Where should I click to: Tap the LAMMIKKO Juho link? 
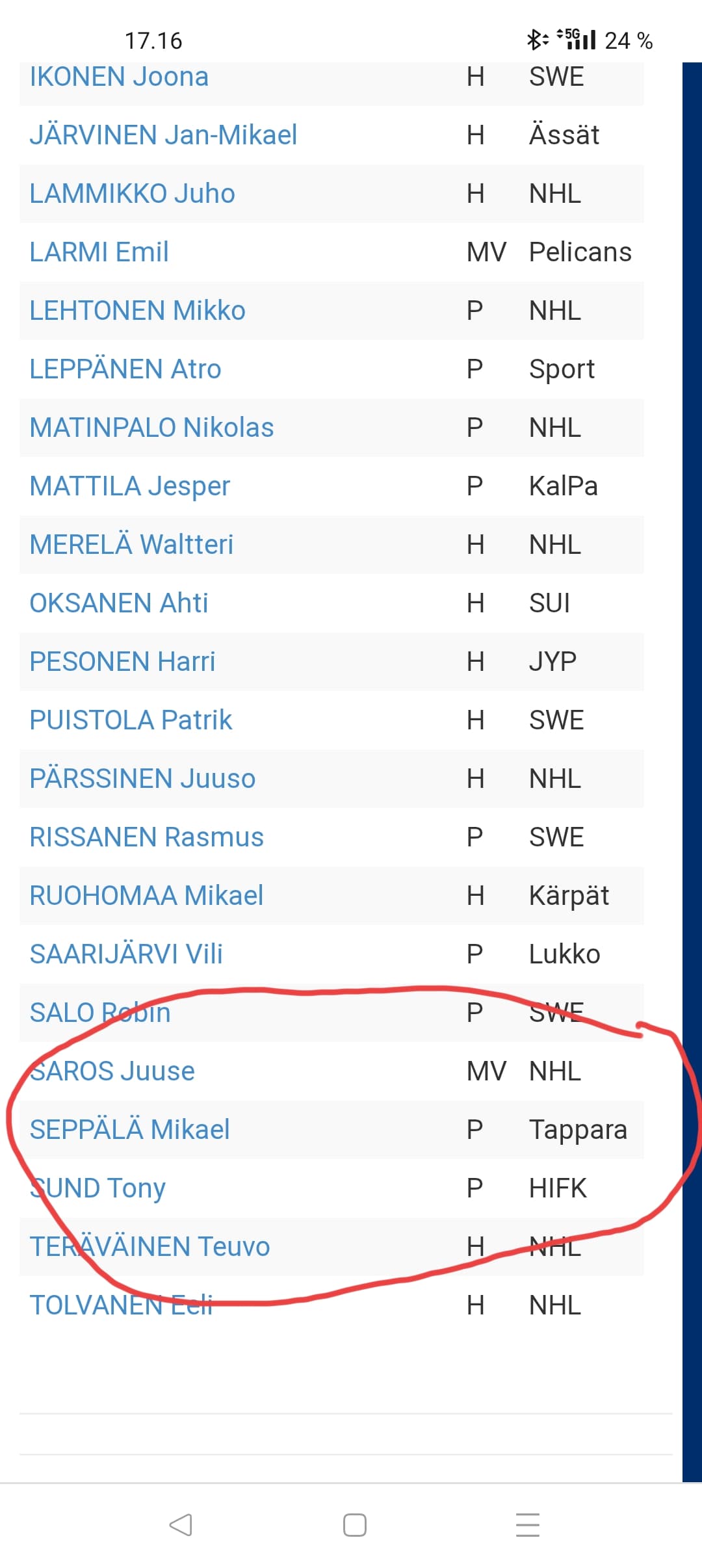(x=132, y=194)
